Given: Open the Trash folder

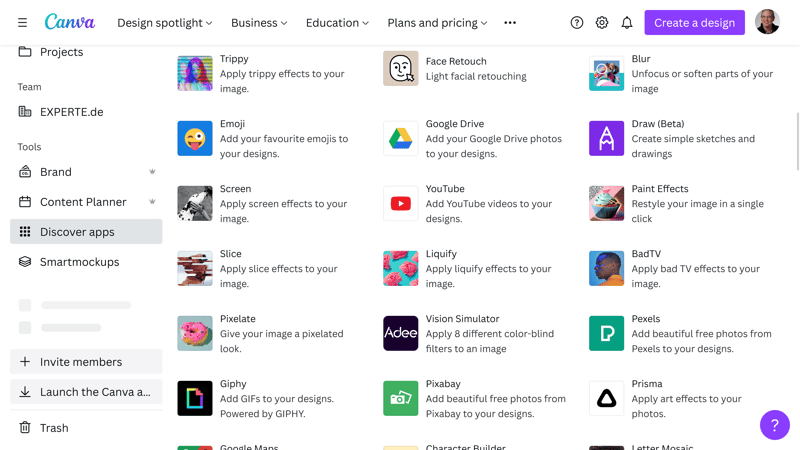Looking at the screenshot, I should tap(54, 428).
